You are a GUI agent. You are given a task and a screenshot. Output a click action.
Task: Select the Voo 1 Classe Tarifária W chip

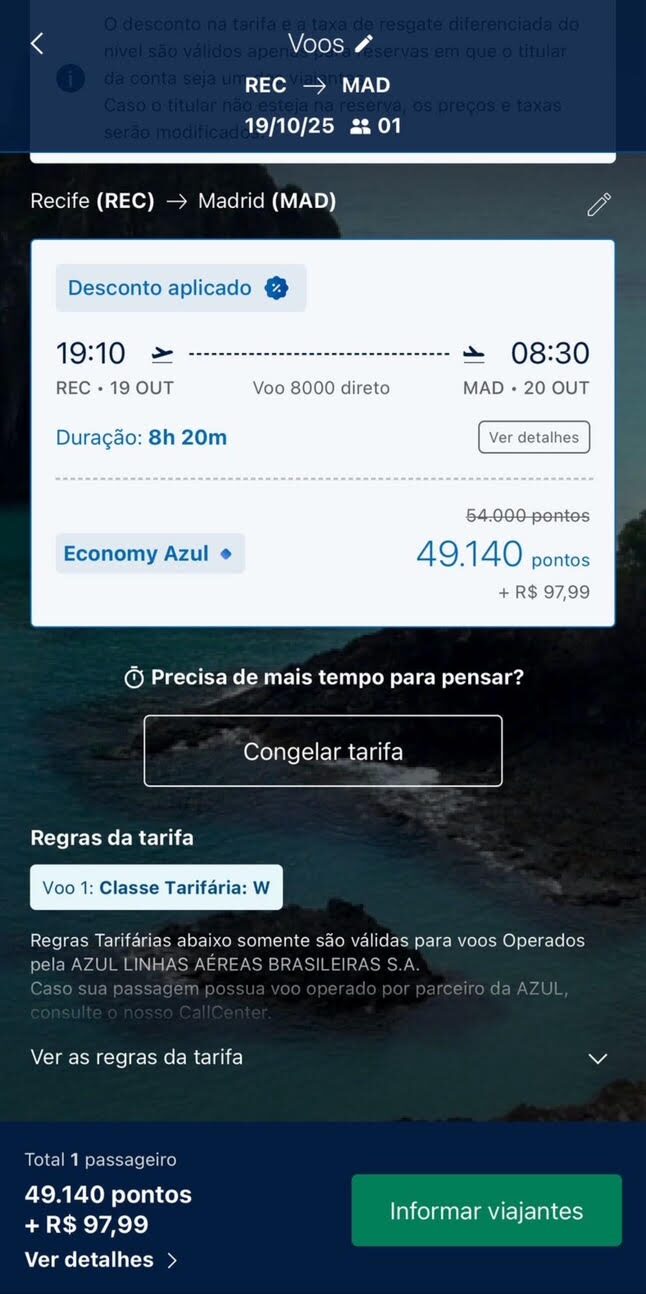click(x=156, y=887)
